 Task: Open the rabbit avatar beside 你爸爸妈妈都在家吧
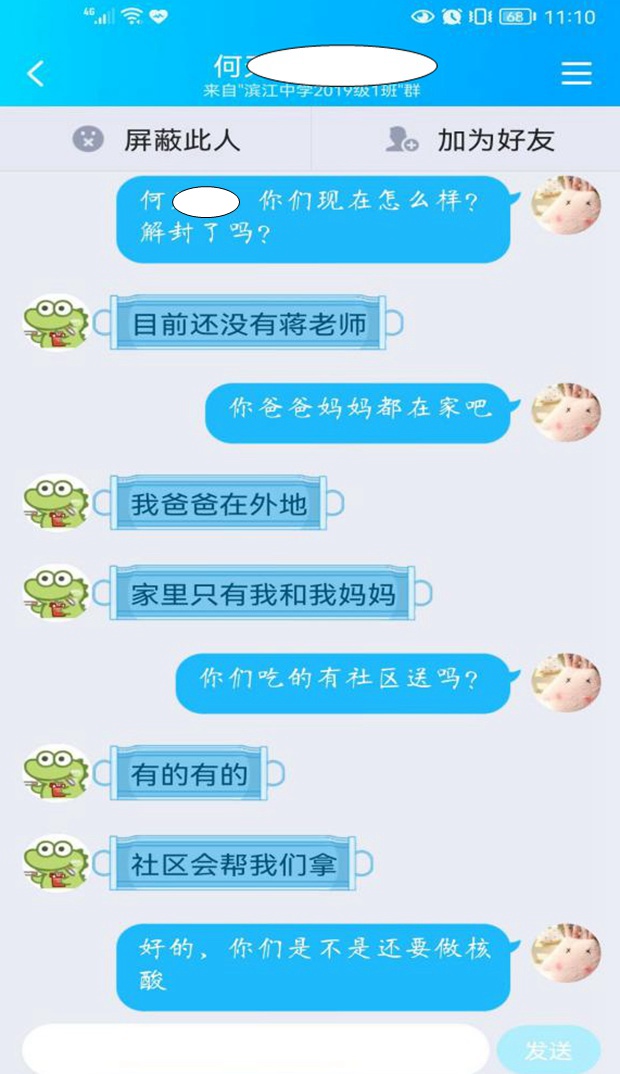coord(566,412)
